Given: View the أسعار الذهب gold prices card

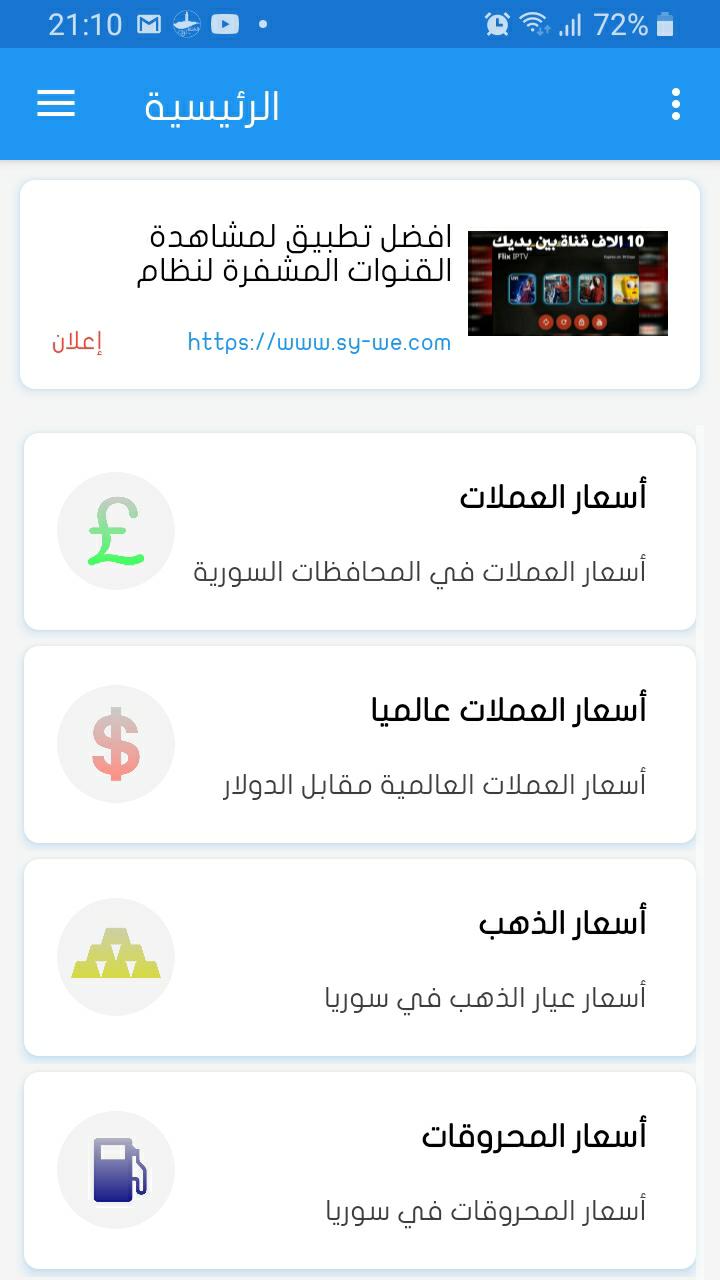Looking at the screenshot, I should [360, 957].
